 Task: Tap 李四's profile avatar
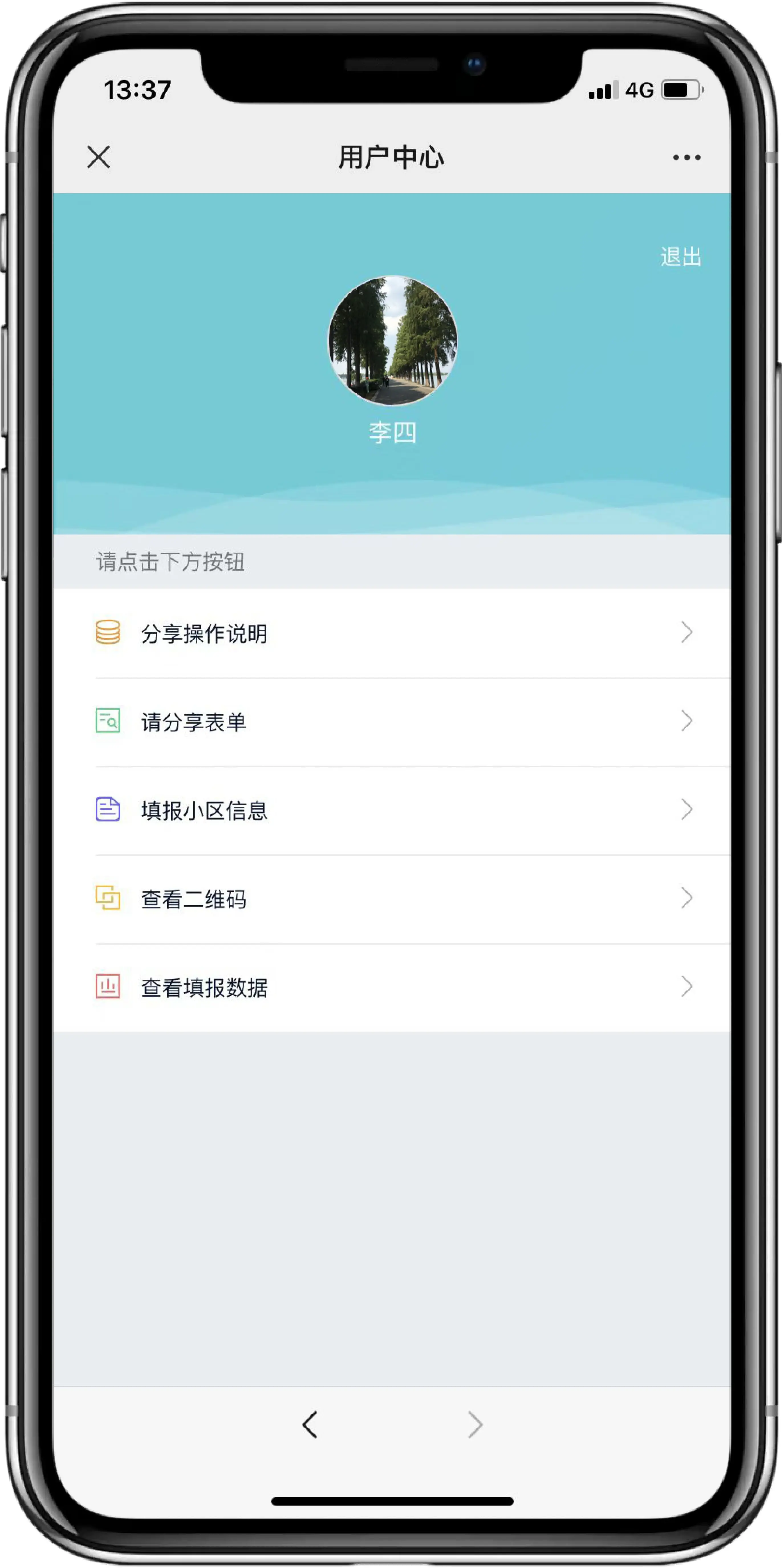[392, 341]
